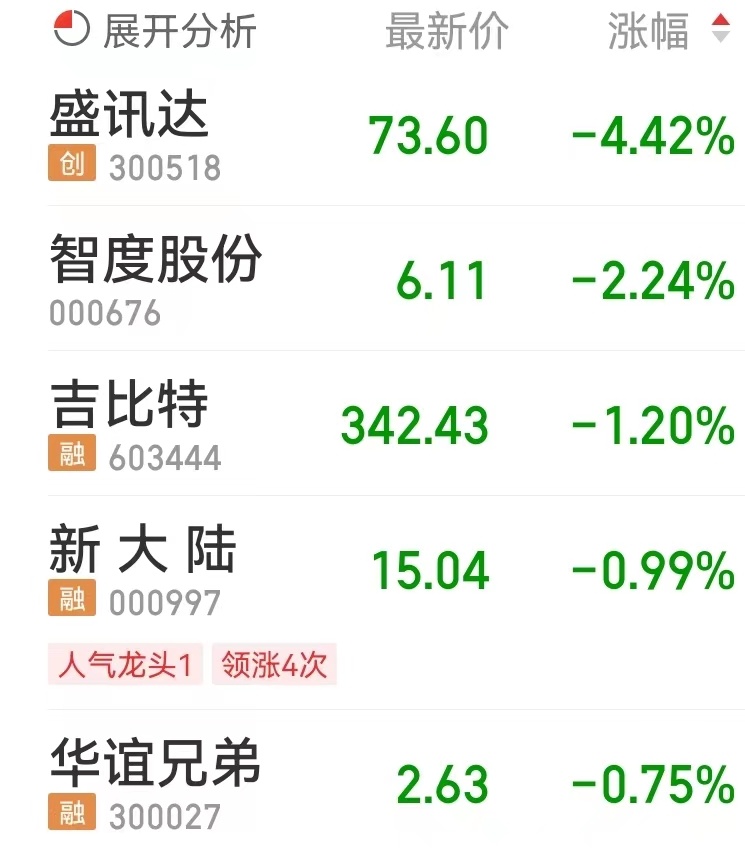Image resolution: width=745 pixels, height=850 pixels.
Task: Sort the list by 最新价
Action: tap(447, 31)
